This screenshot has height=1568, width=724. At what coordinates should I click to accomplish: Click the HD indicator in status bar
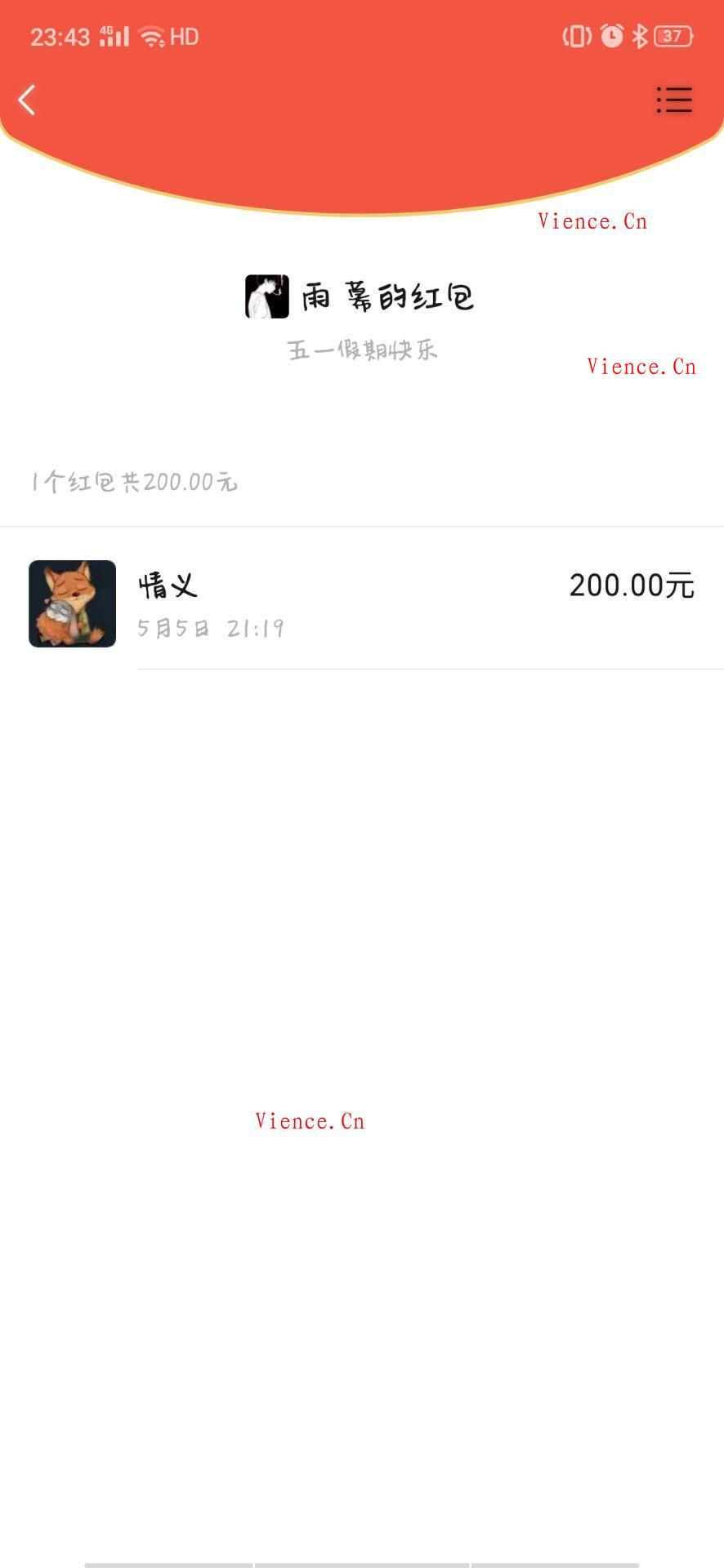(185, 36)
